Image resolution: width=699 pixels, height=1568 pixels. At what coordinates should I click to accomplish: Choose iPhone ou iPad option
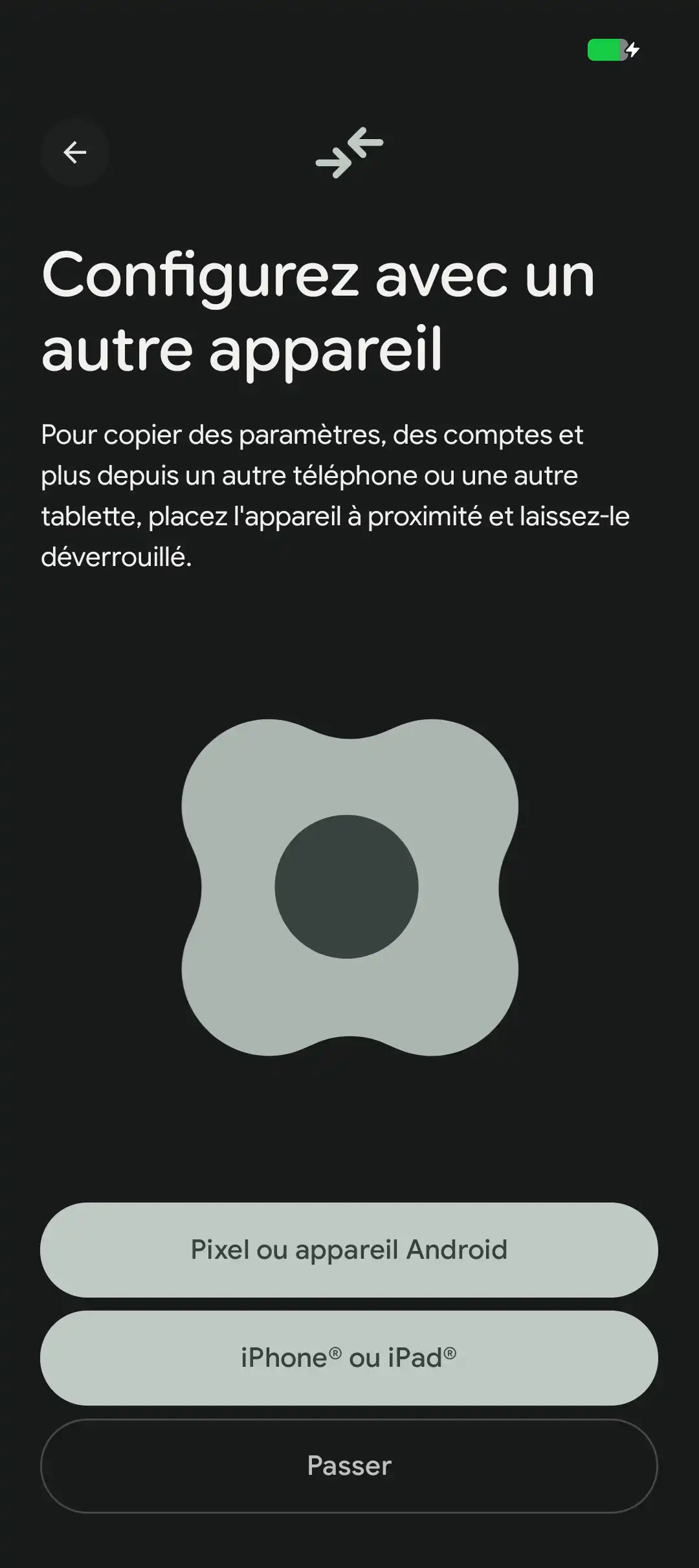pyautogui.click(x=349, y=1358)
